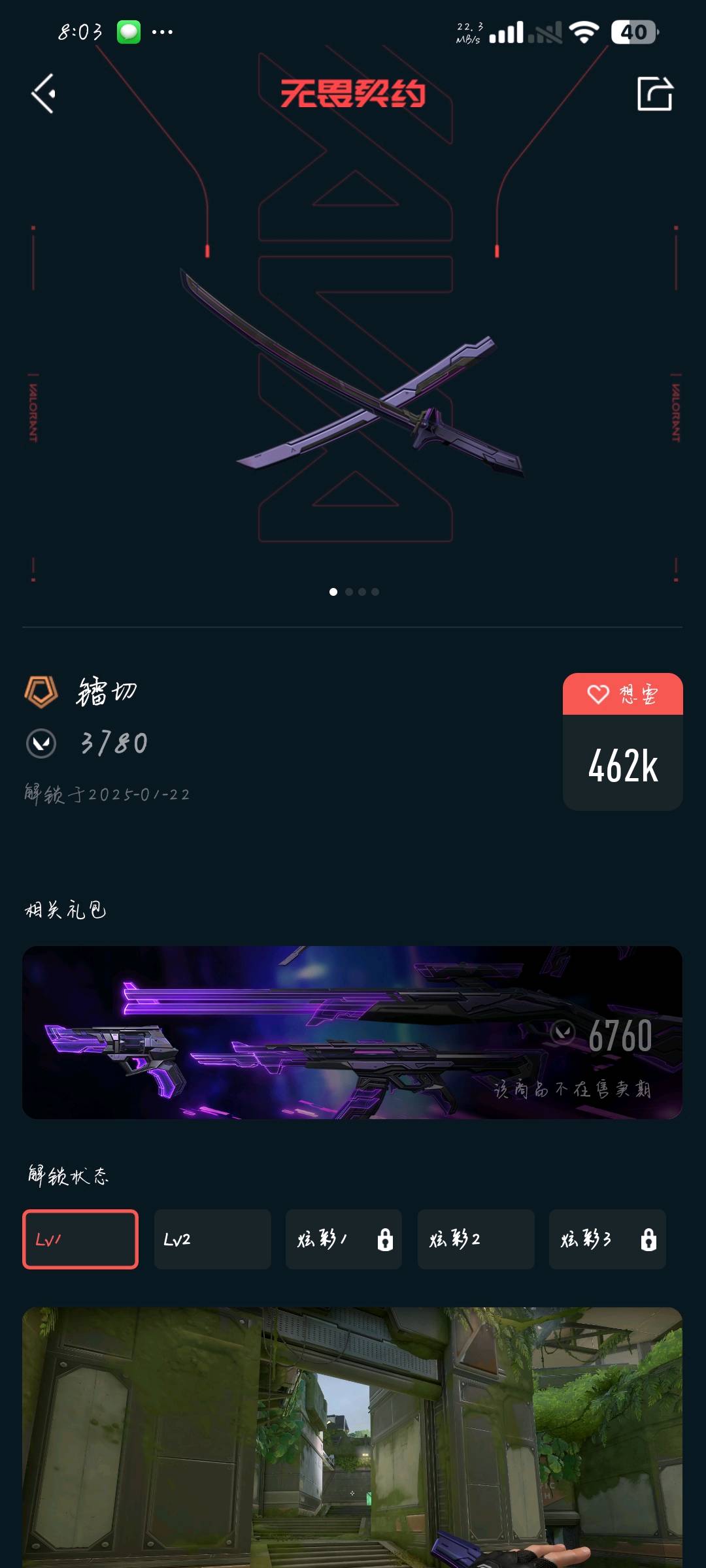The height and width of the screenshot is (1568, 706).
Task: Share this weapon skin page
Action: tap(655, 93)
